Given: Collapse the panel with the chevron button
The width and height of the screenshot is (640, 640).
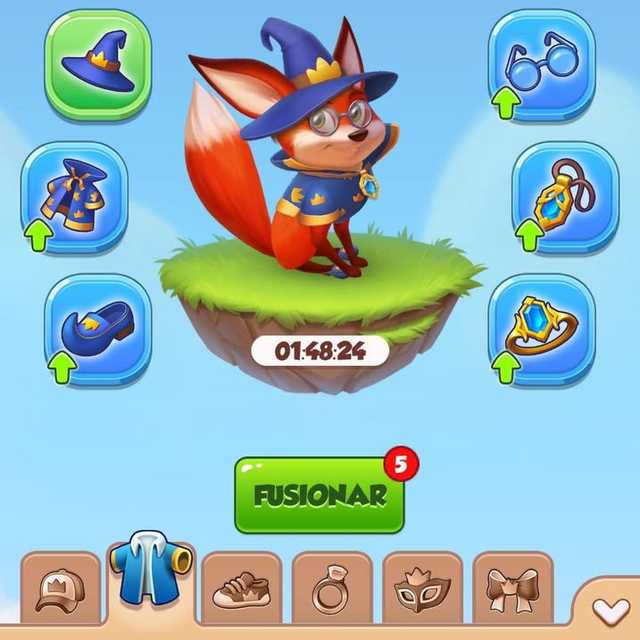Looking at the screenshot, I should (x=608, y=609).
